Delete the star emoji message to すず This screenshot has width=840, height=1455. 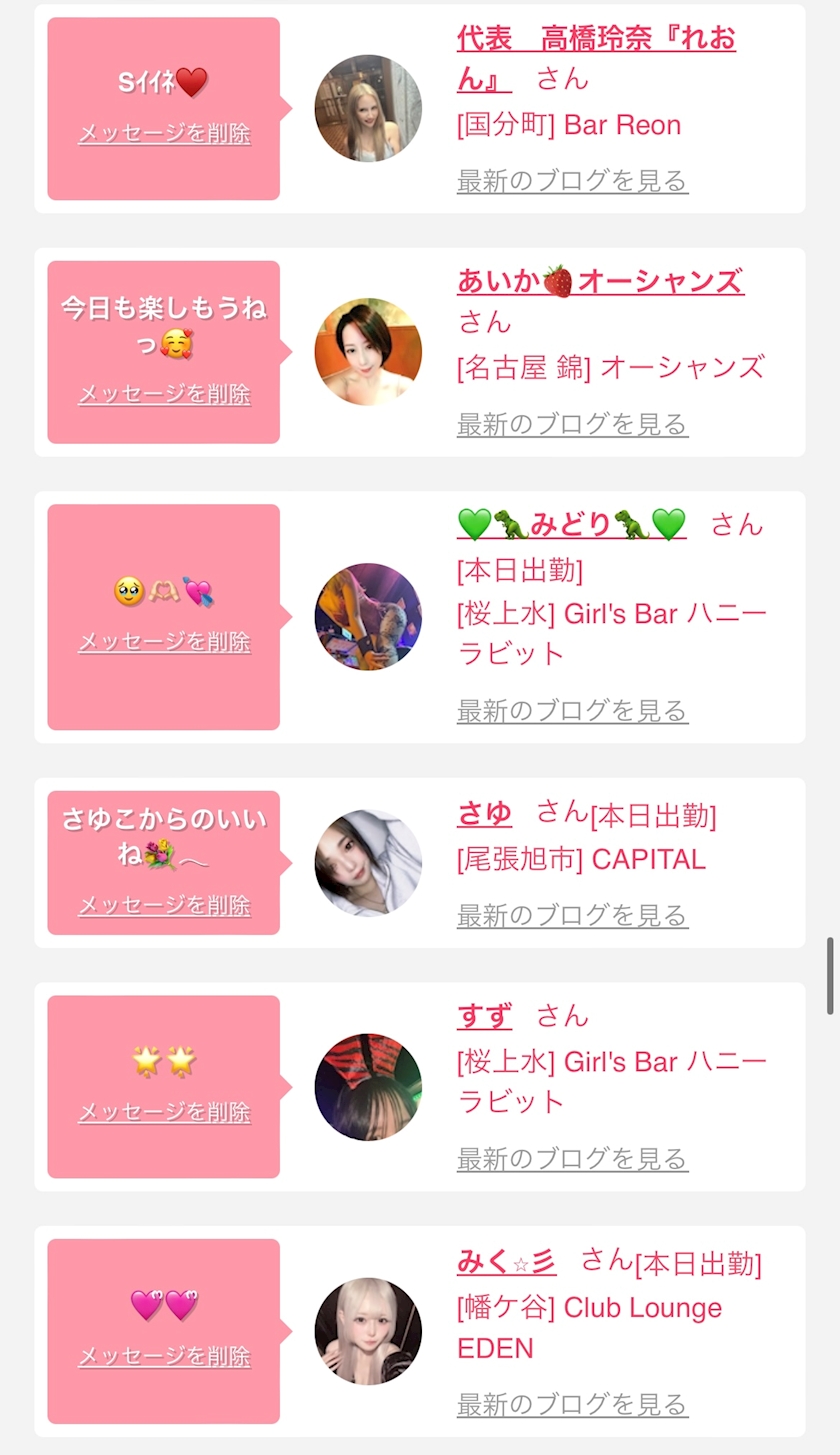tap(164, 1112)
